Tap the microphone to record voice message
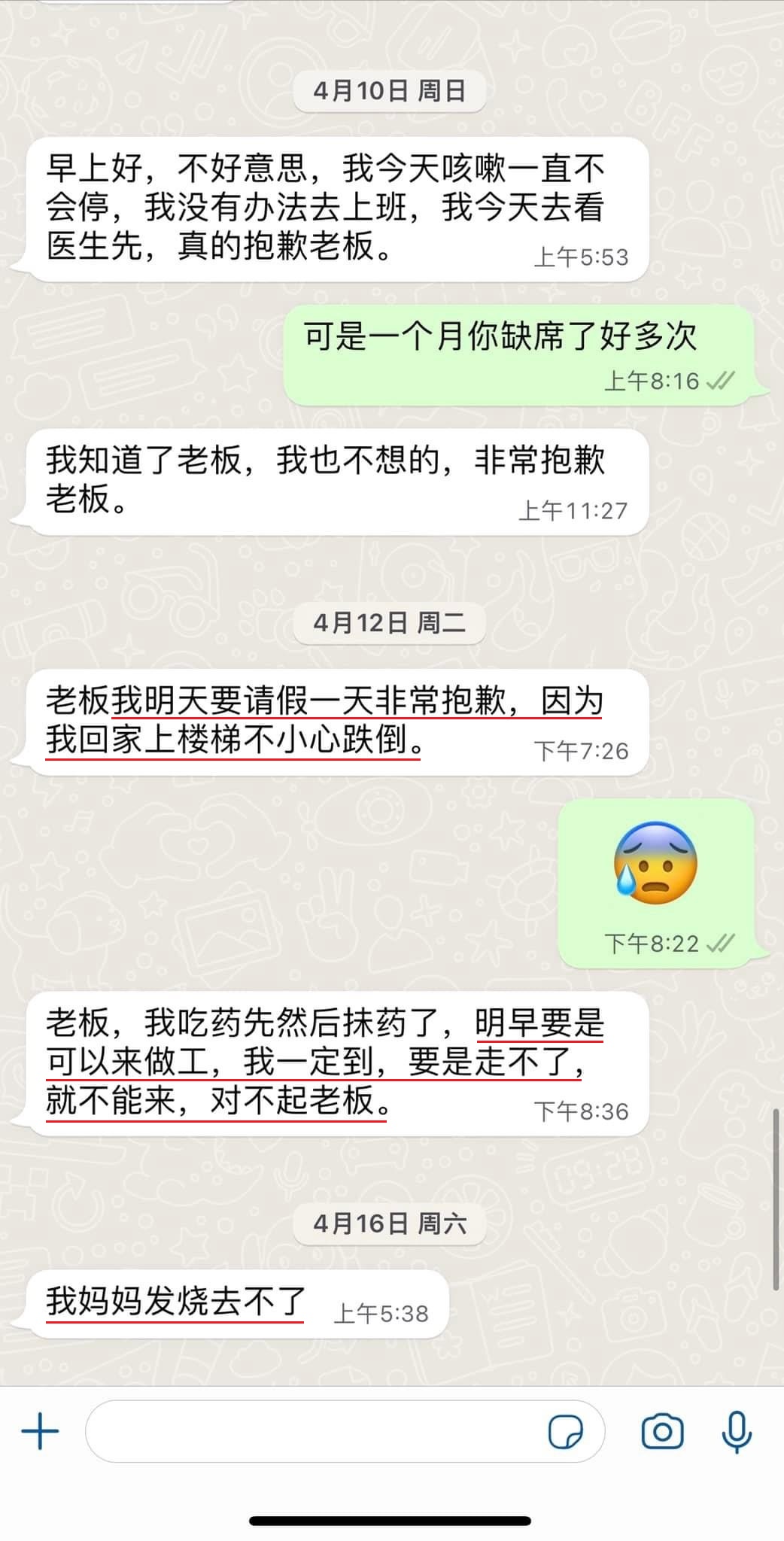Image resolution: width=784 pixels, height=1541 pixels. (x=736, y=1431)
